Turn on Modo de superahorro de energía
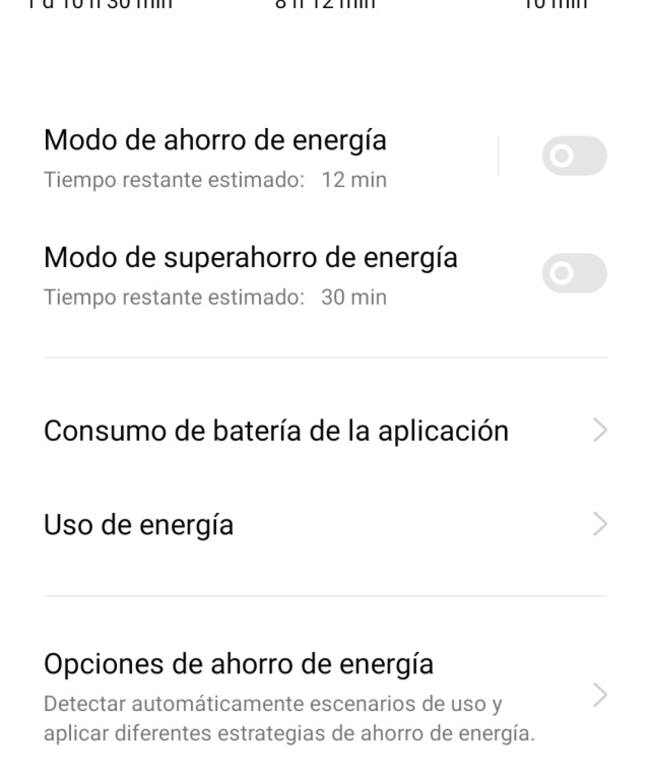 [574, 273]
